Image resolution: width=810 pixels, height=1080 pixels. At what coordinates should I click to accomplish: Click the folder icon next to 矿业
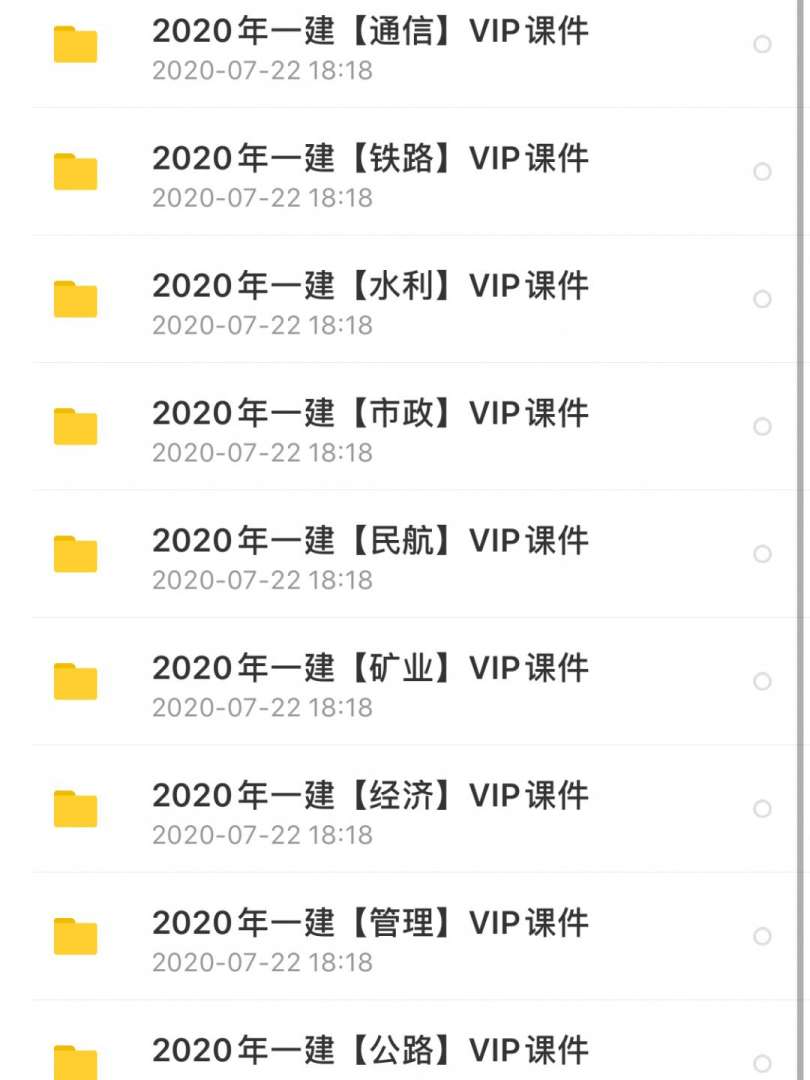tap(74, 683)
